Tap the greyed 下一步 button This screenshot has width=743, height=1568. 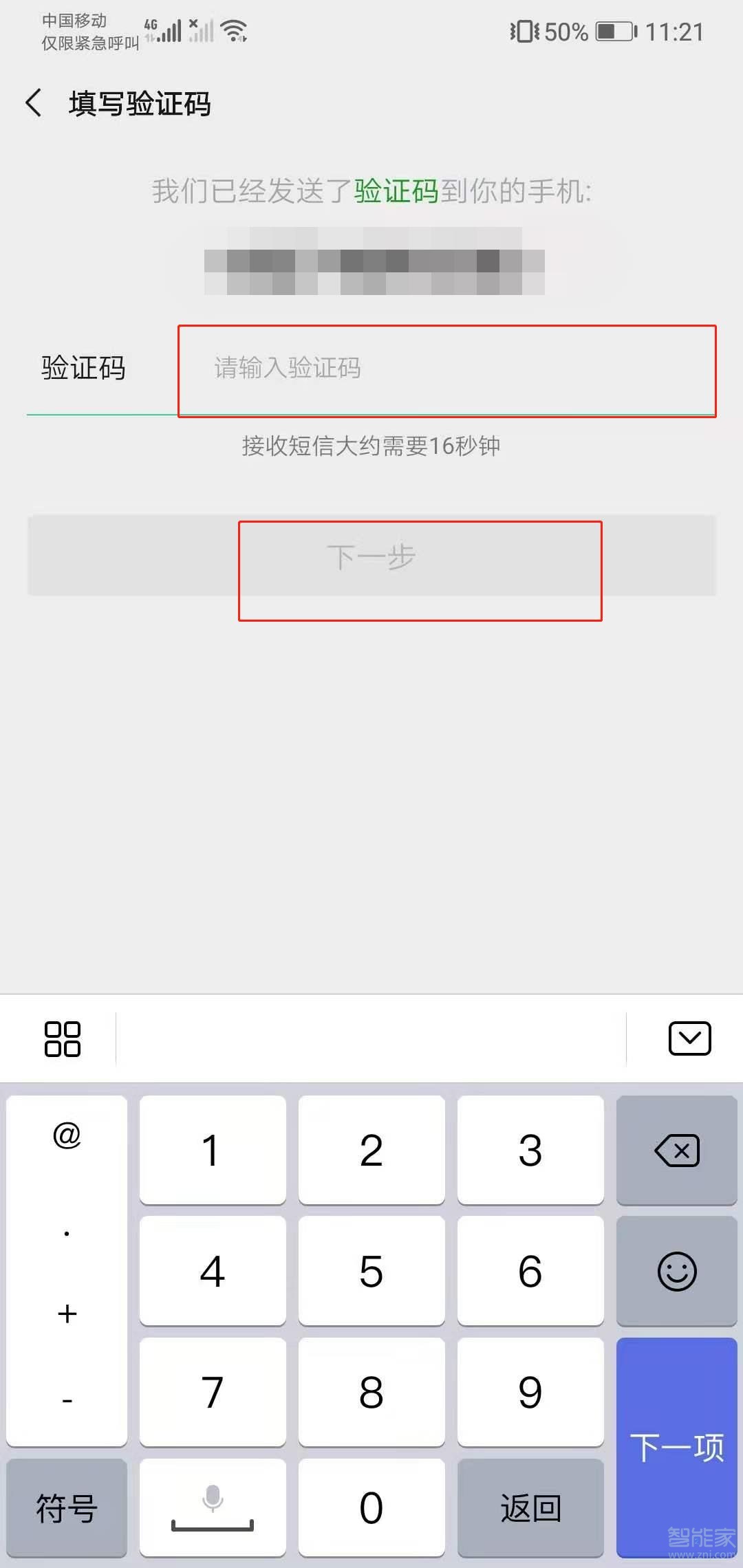(371, 557)
